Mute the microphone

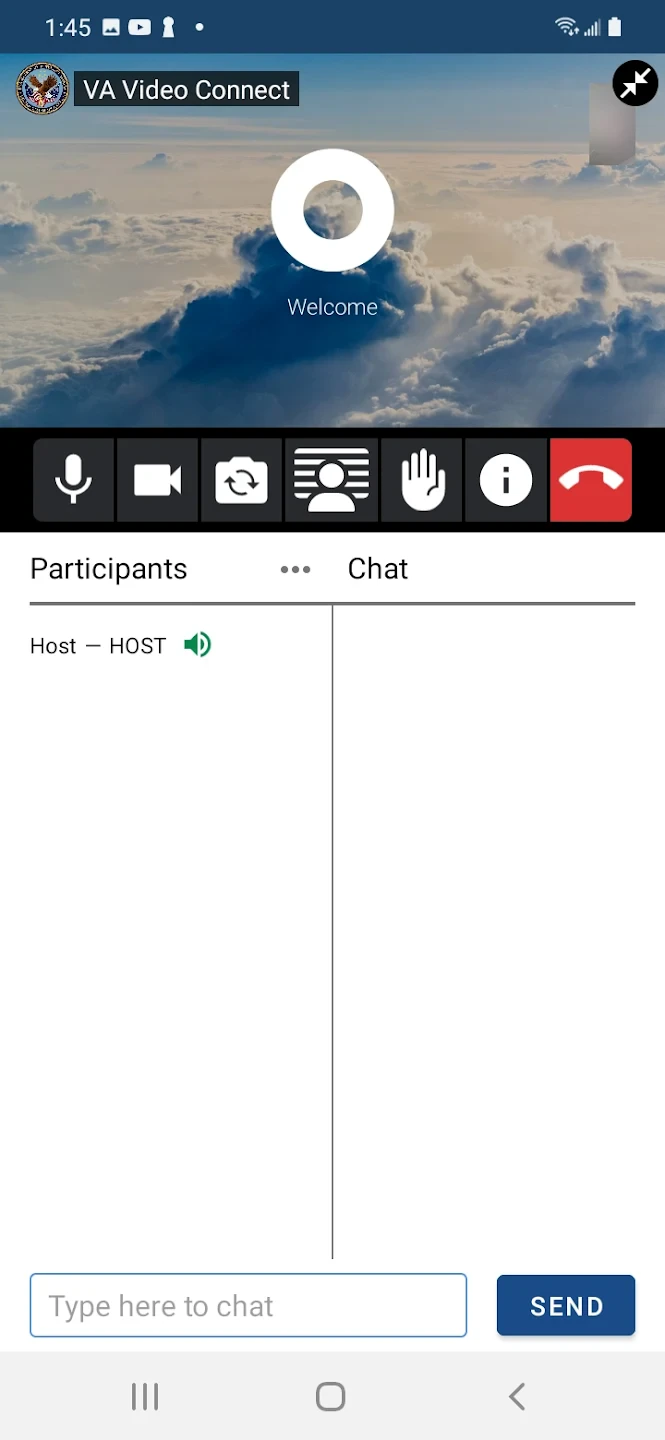pos(73,480)
